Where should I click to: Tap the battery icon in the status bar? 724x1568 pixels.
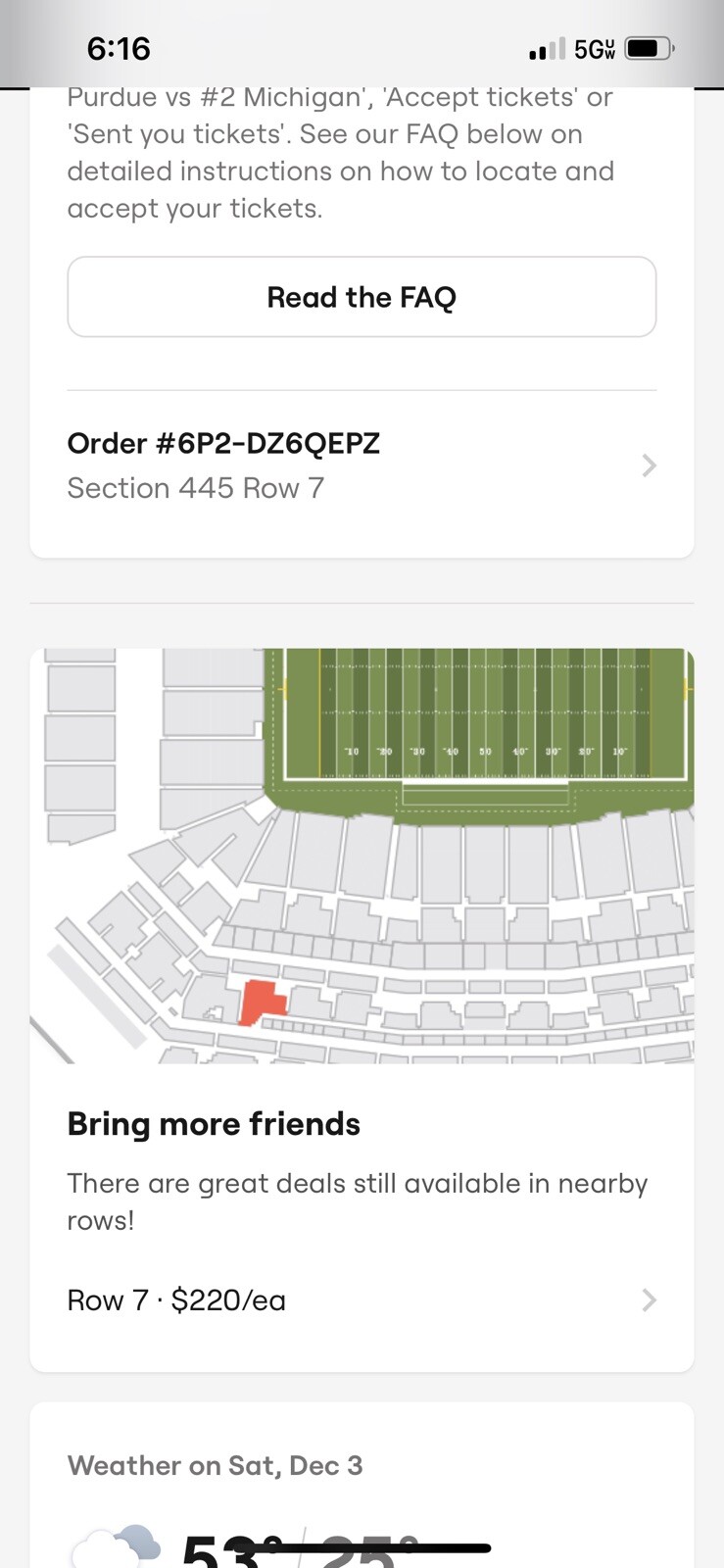(647, 47)
